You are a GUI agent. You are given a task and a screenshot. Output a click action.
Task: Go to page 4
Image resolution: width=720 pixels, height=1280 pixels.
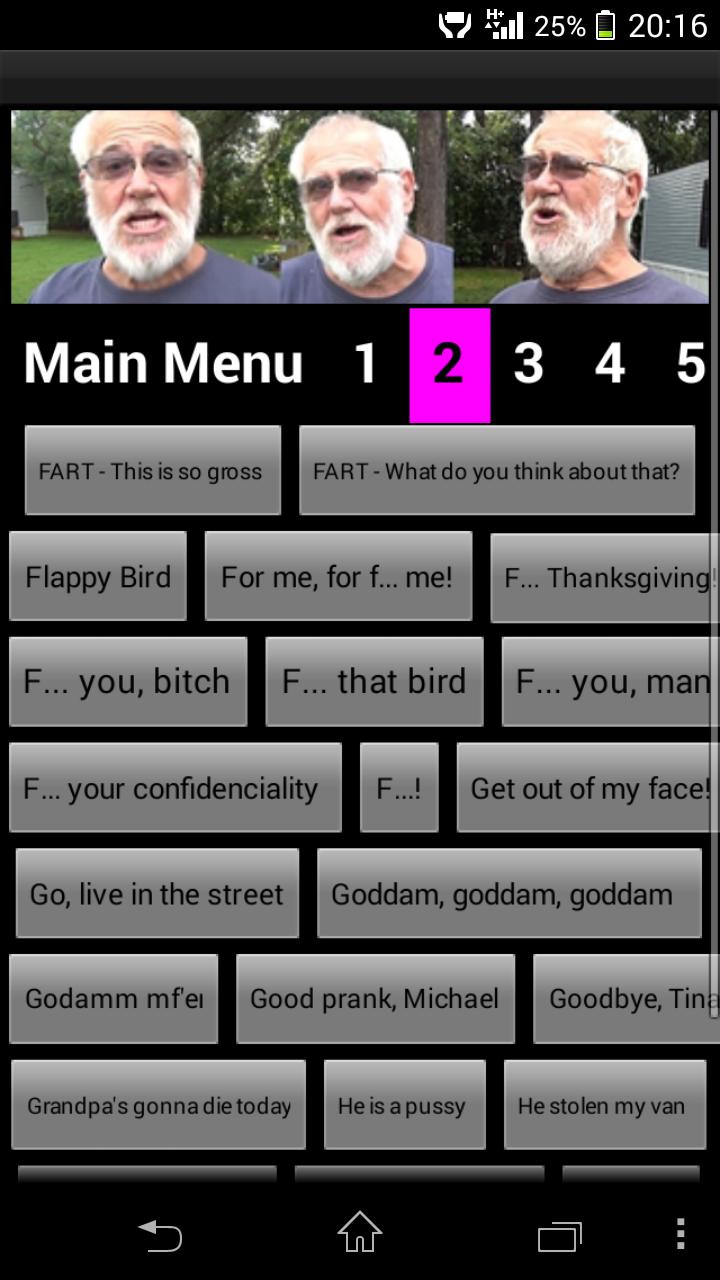pyautogui.click(x=609, y=363)
